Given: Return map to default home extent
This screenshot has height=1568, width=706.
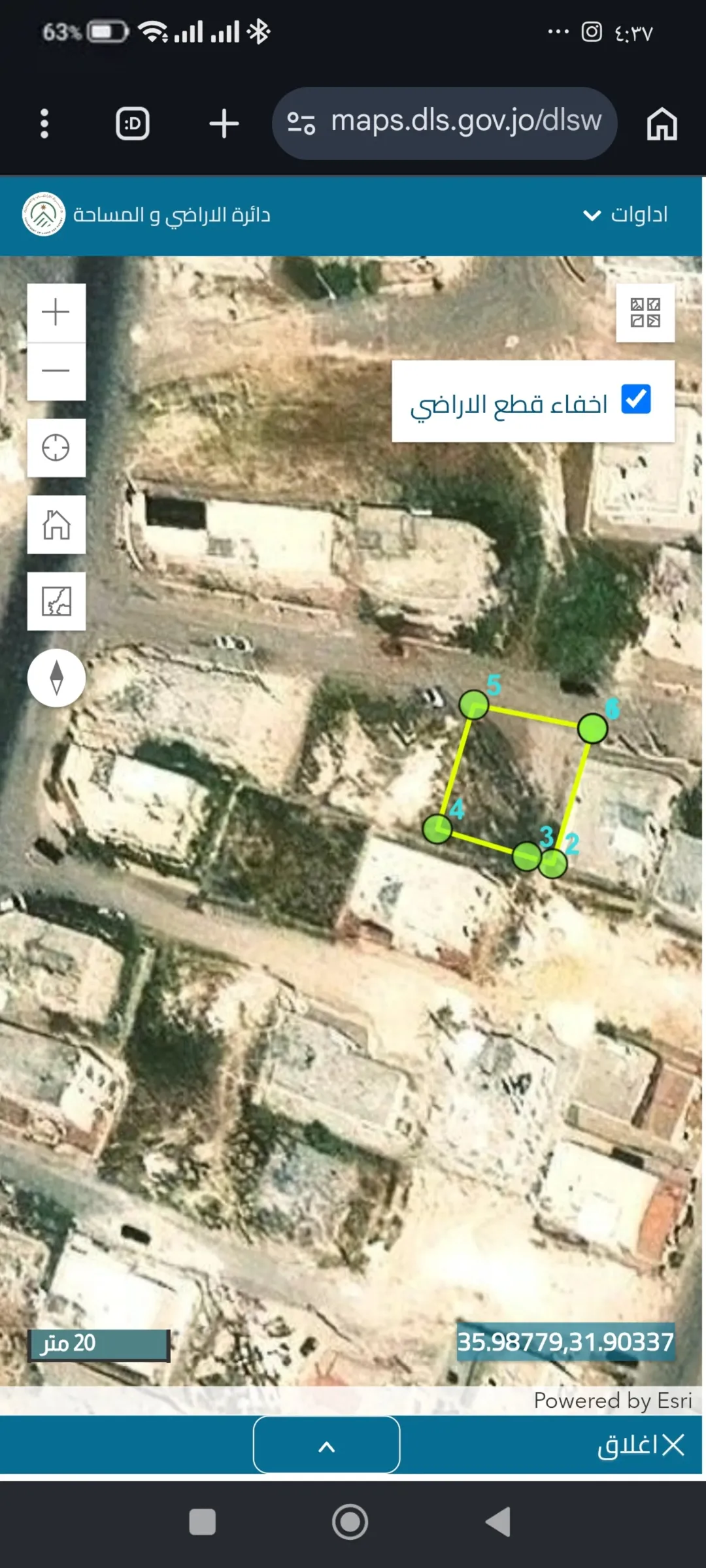Looking at the screenshot, I should pyautogui.click(x=56, y=524).
